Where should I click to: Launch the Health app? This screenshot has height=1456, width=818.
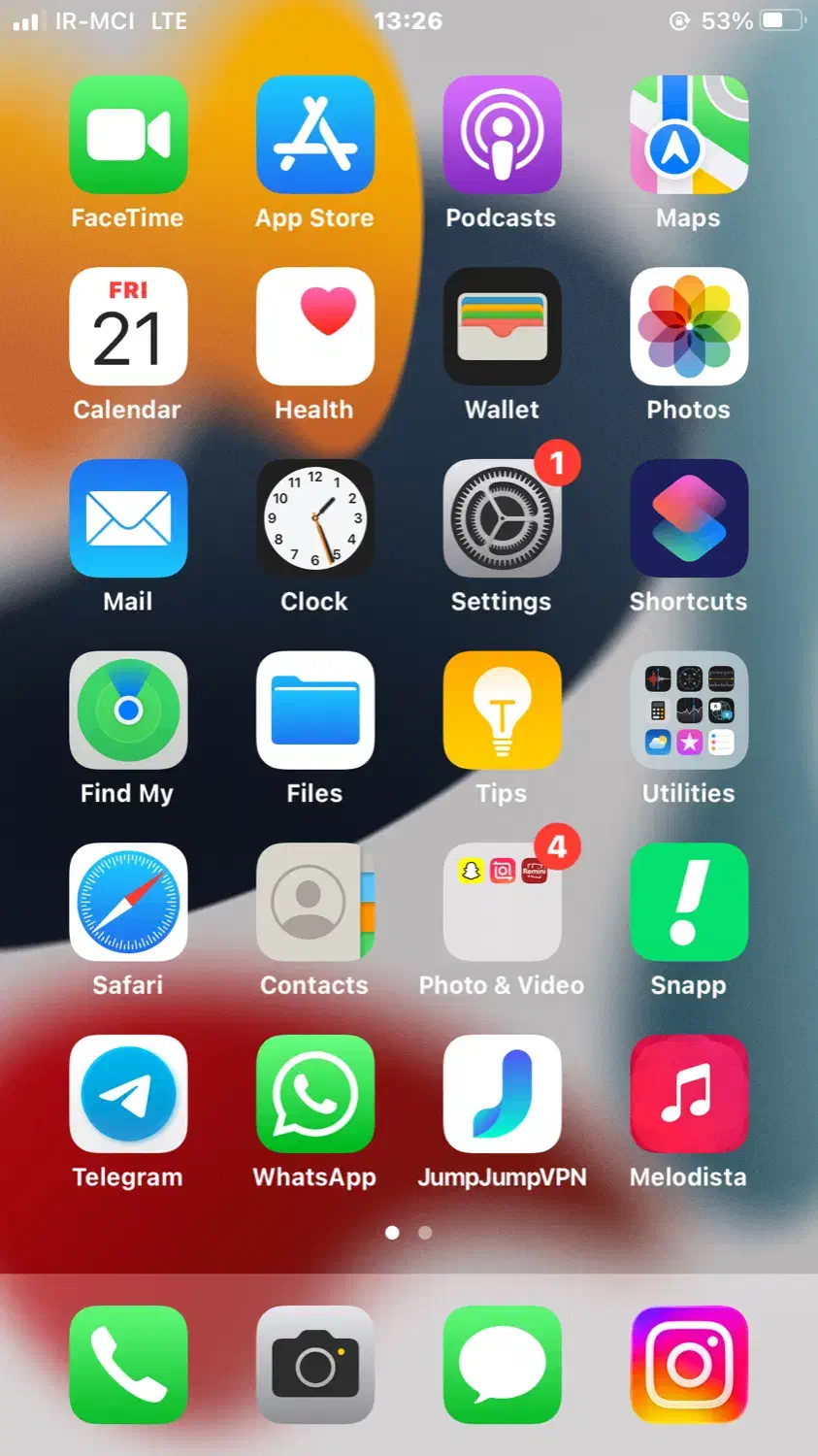[x=314, y=326]
